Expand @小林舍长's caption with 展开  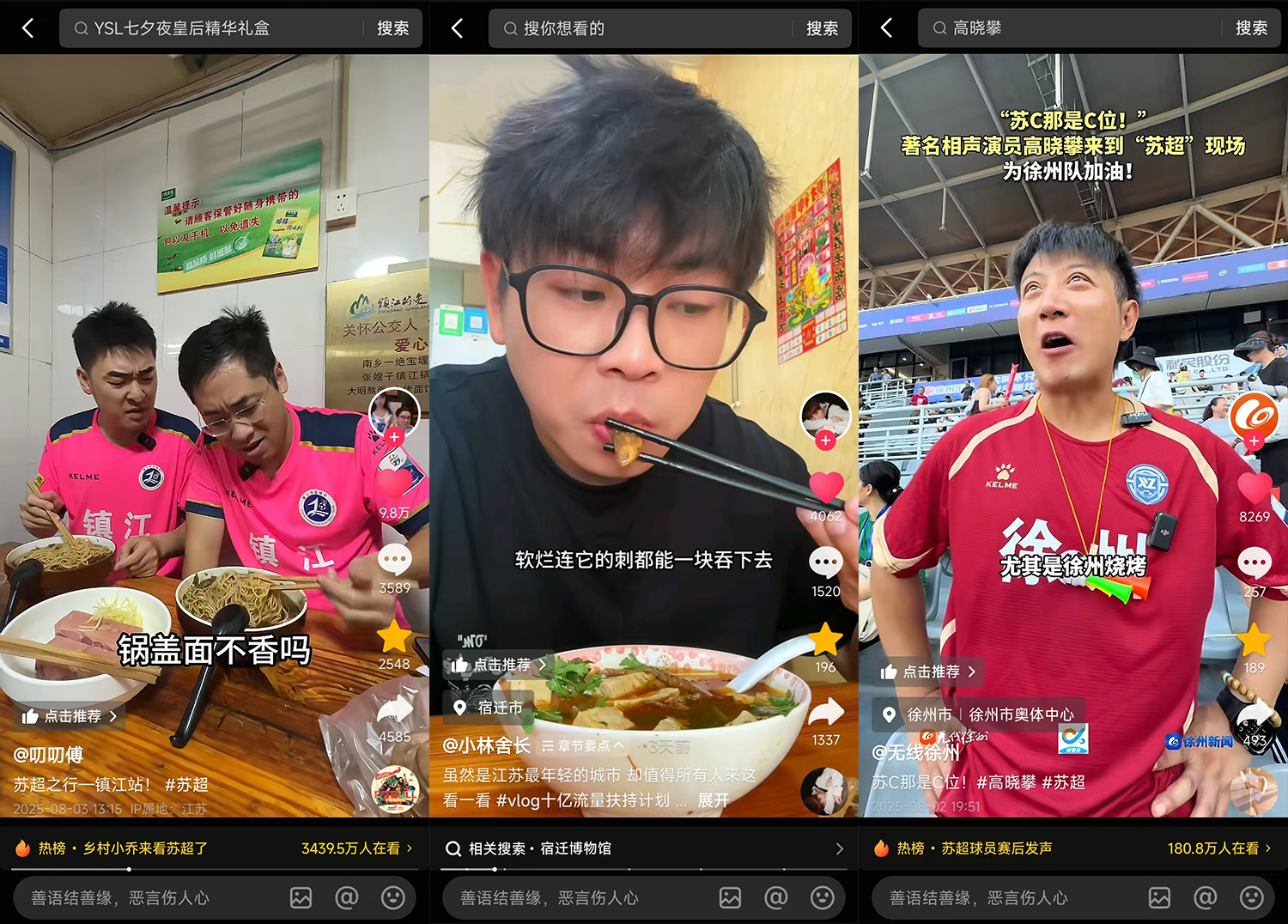pyautogui.click(x=713, y=800)
